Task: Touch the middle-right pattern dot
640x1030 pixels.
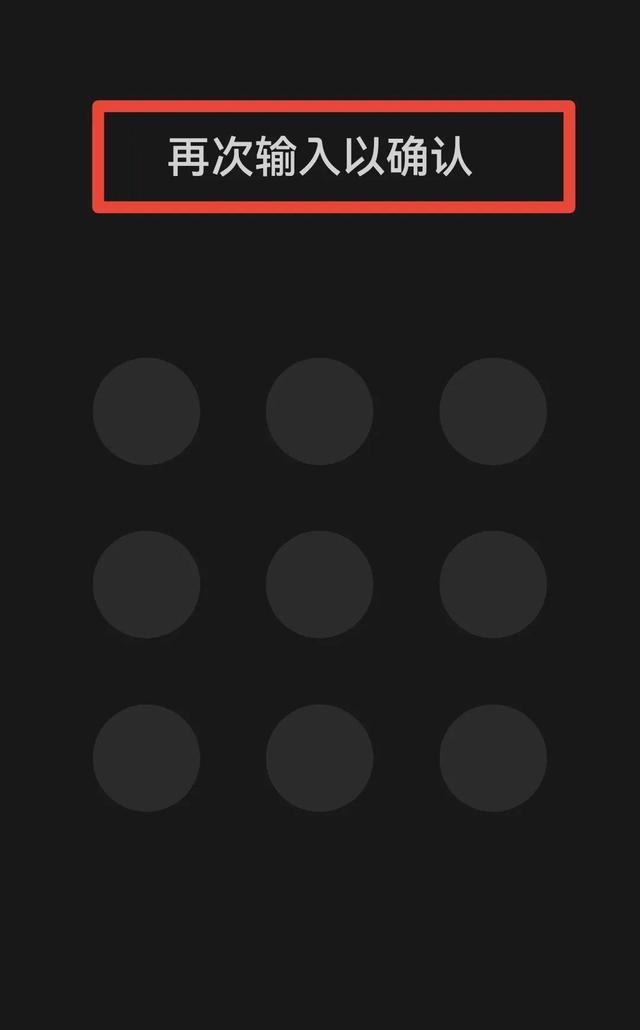Action: pos(493,585)
